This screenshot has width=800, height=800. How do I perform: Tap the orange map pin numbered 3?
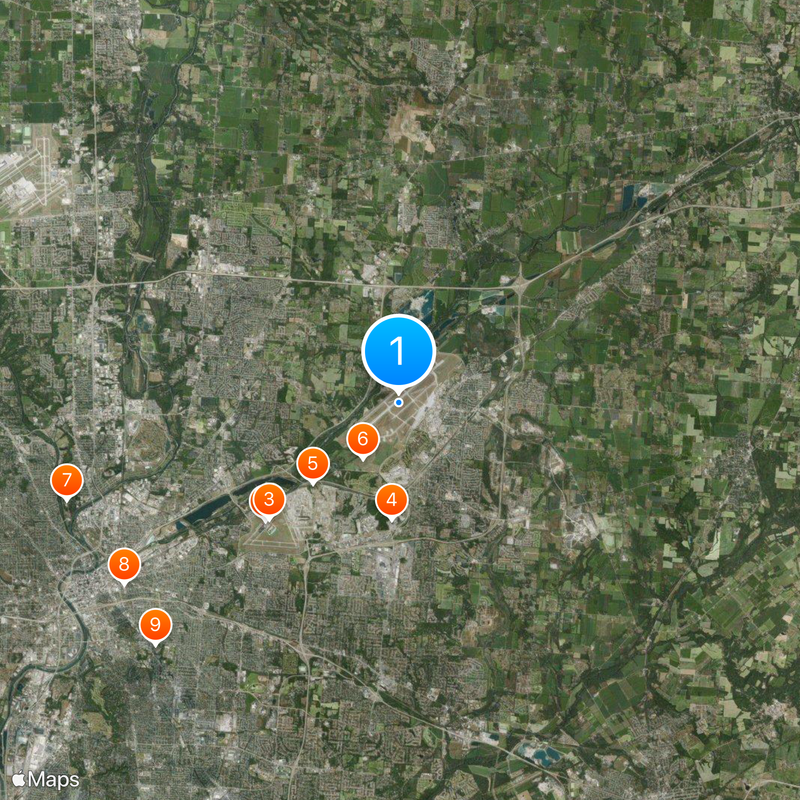pyautogui.click(x=269, y=498)
